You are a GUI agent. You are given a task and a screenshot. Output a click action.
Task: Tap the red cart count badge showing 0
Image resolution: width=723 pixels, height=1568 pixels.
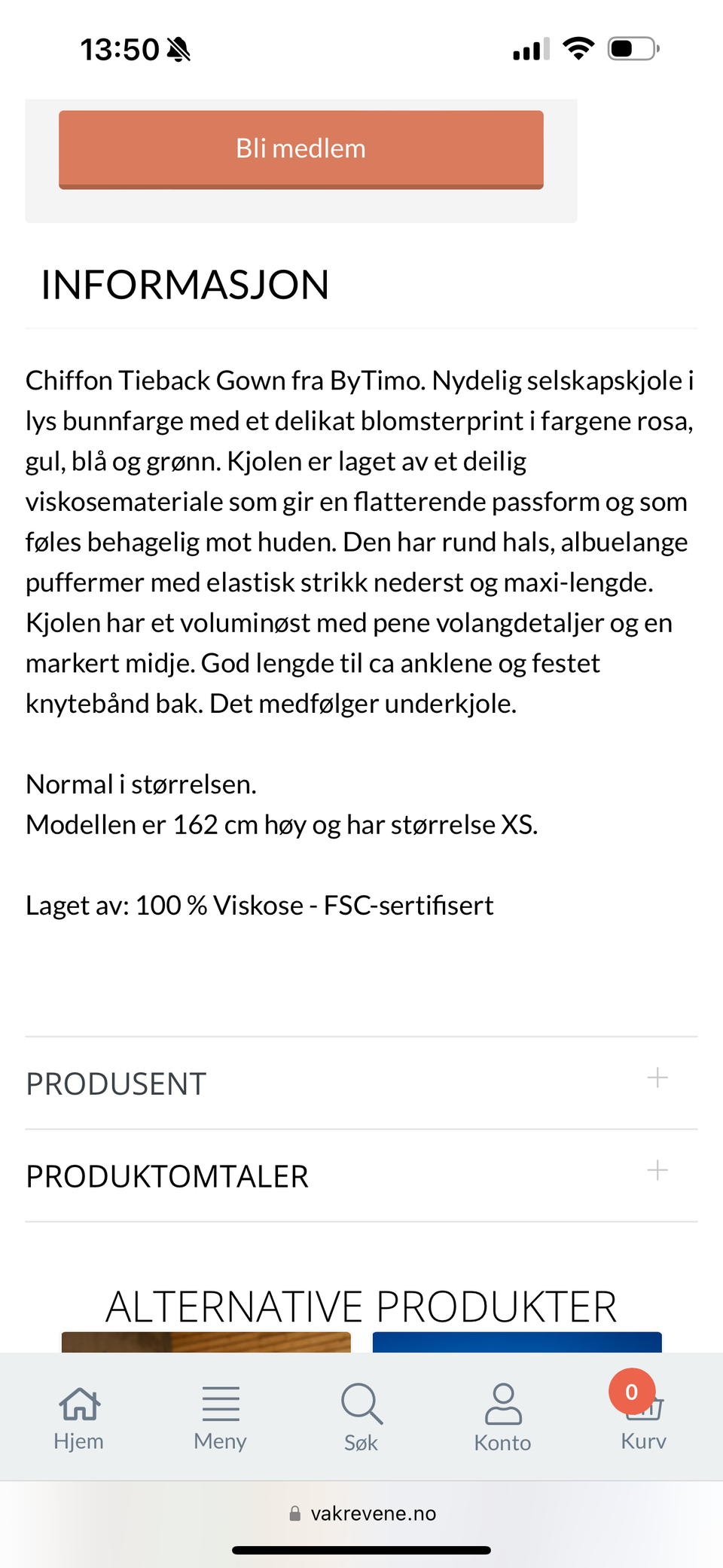tap(631, 1392)
